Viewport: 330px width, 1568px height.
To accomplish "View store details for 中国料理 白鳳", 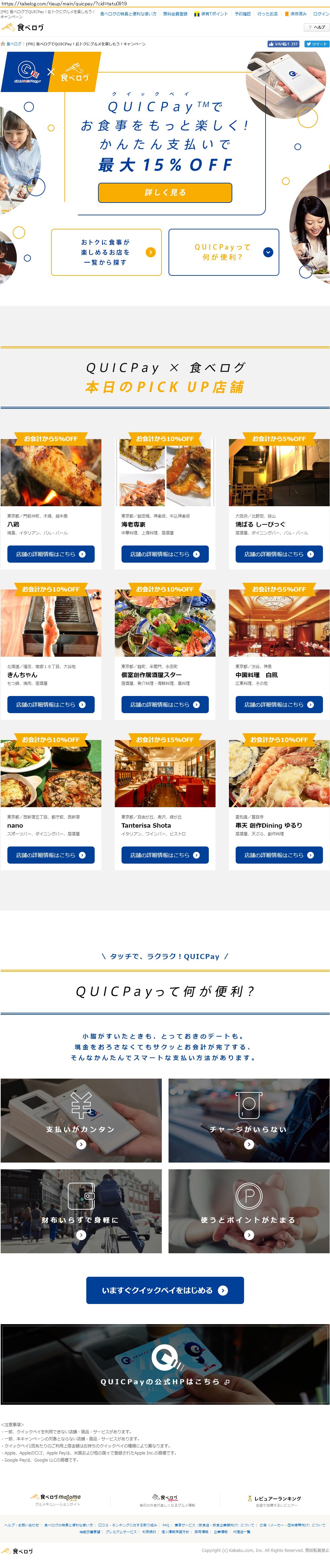I will [279, 704].
